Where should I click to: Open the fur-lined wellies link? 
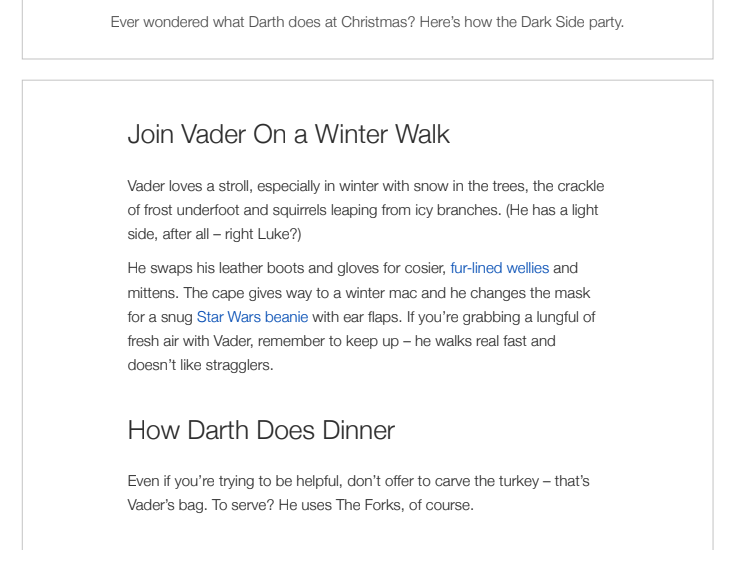pos(499,268)
